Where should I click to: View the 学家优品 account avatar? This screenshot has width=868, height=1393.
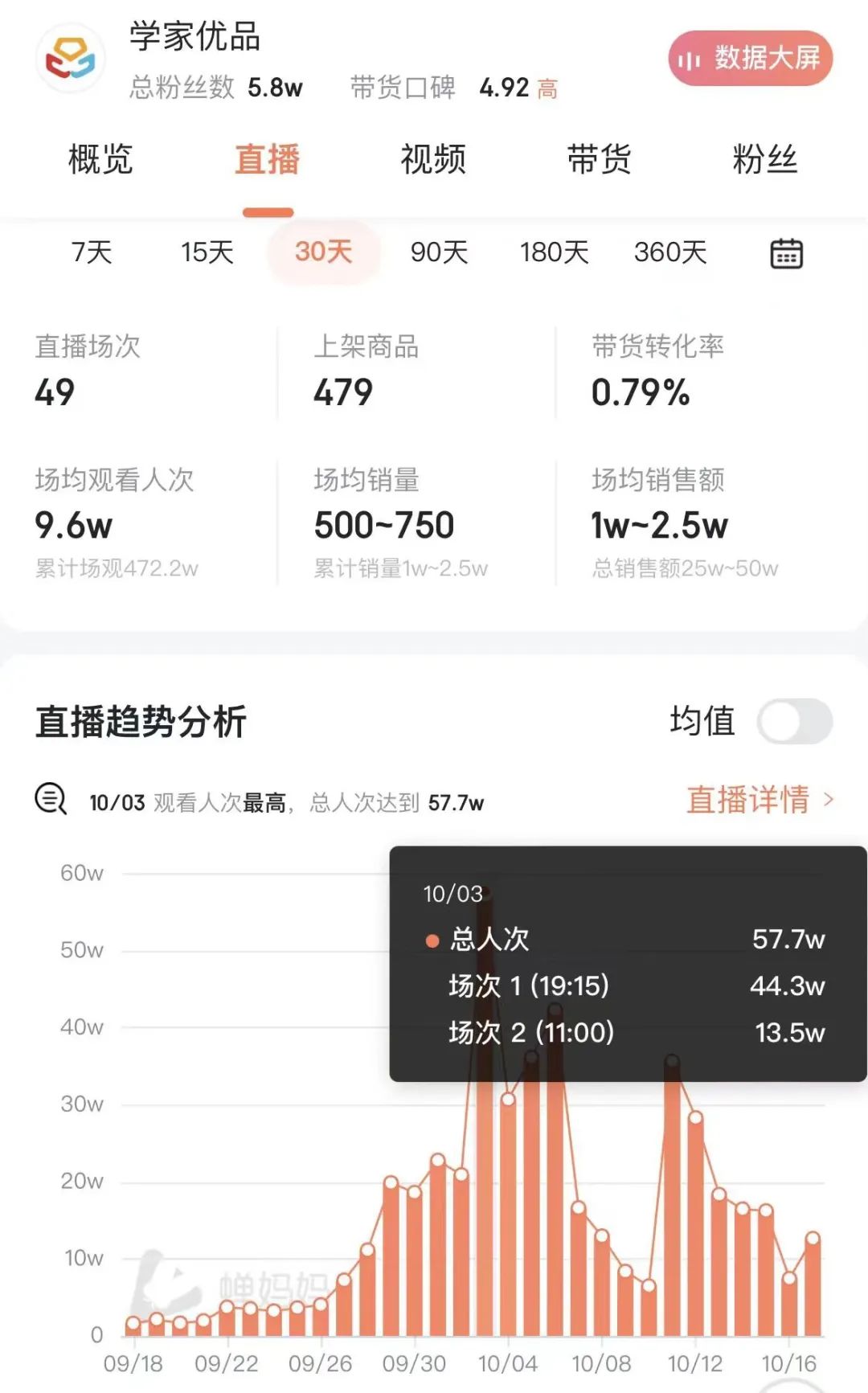71,59
